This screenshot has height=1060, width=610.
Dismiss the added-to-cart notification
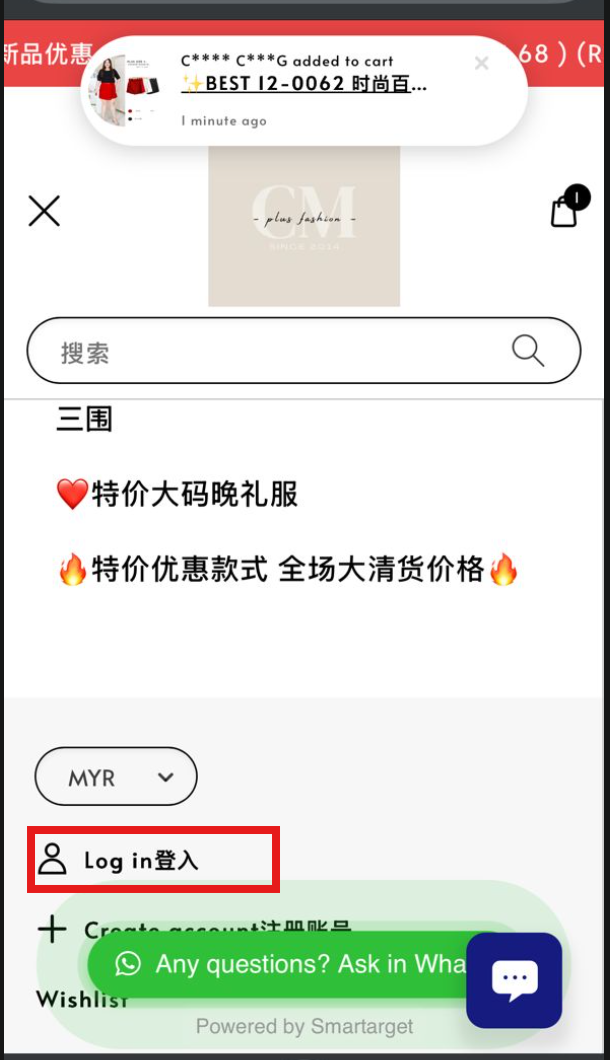pos(481,63)
